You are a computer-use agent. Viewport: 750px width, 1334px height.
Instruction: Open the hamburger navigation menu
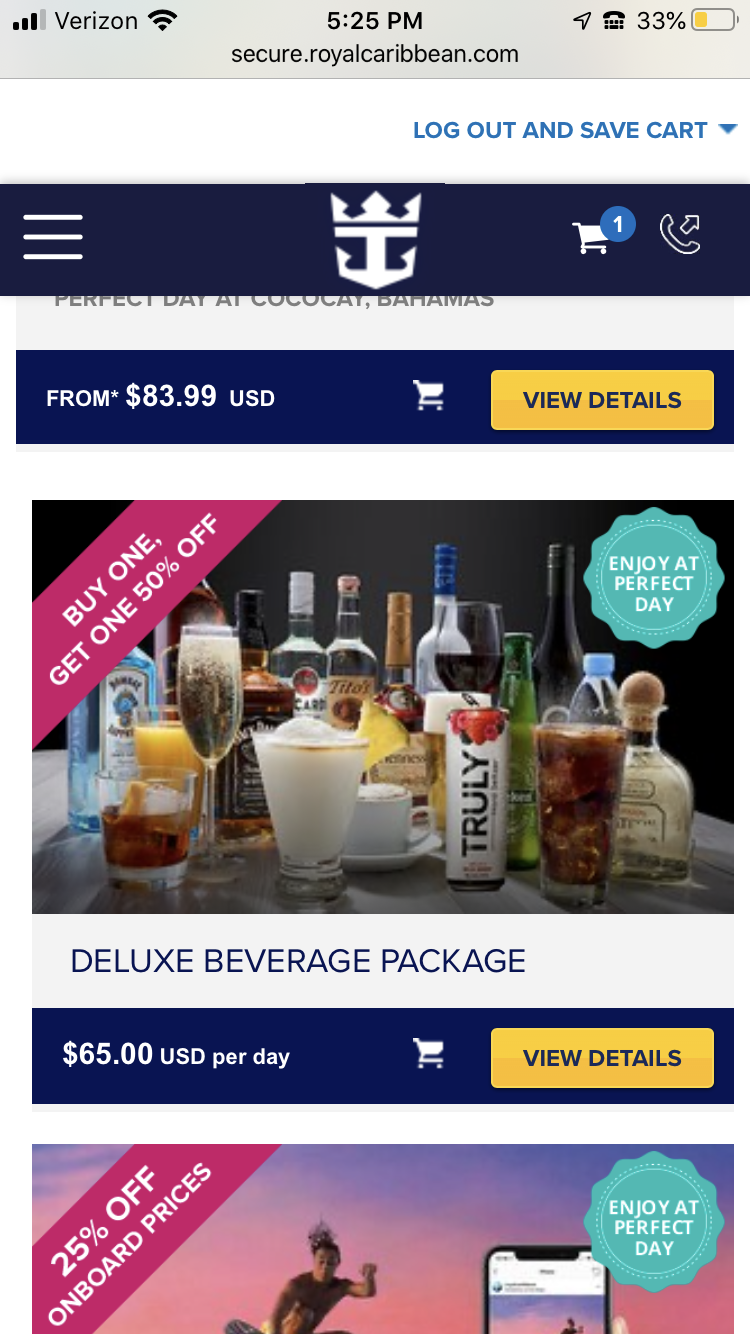click(x=53, y=236)
